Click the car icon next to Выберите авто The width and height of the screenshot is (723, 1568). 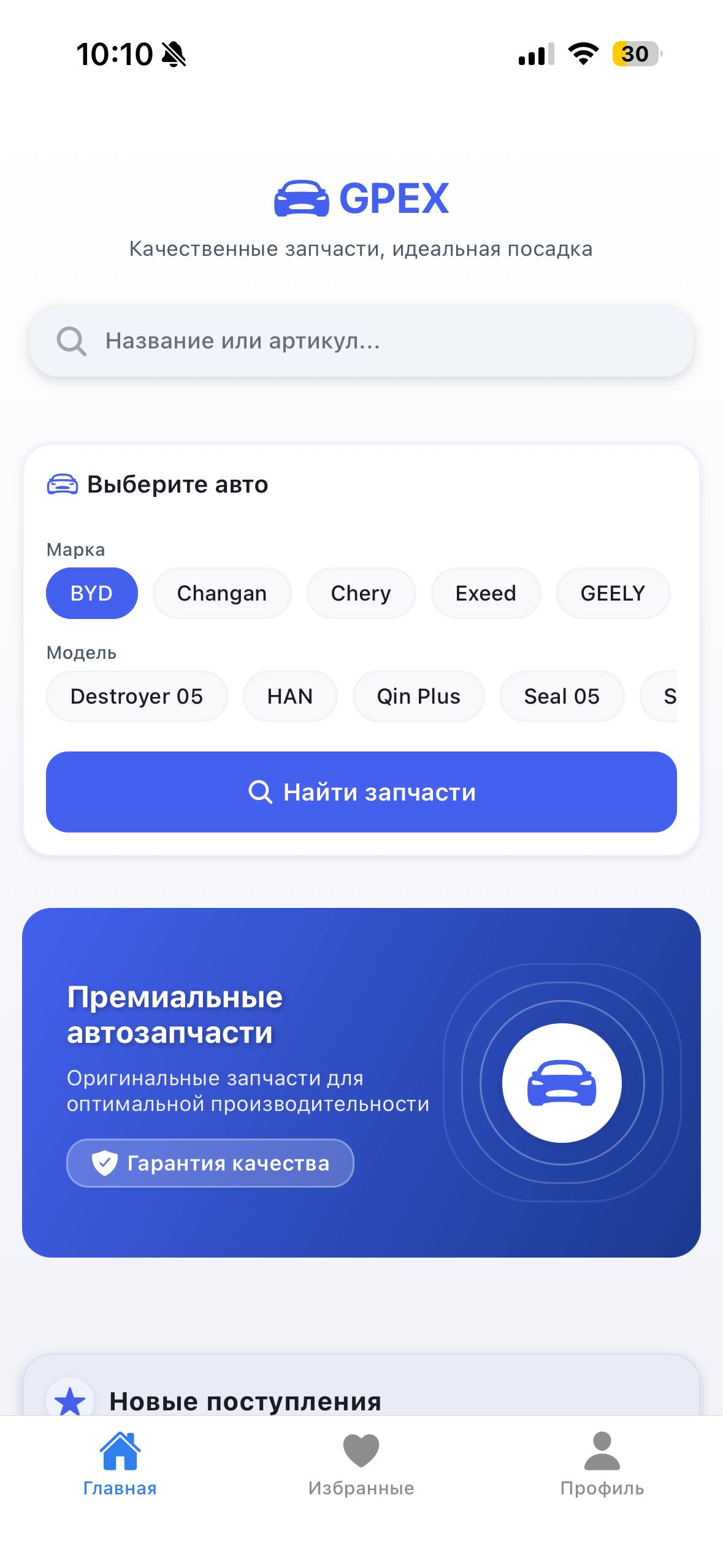63,484
